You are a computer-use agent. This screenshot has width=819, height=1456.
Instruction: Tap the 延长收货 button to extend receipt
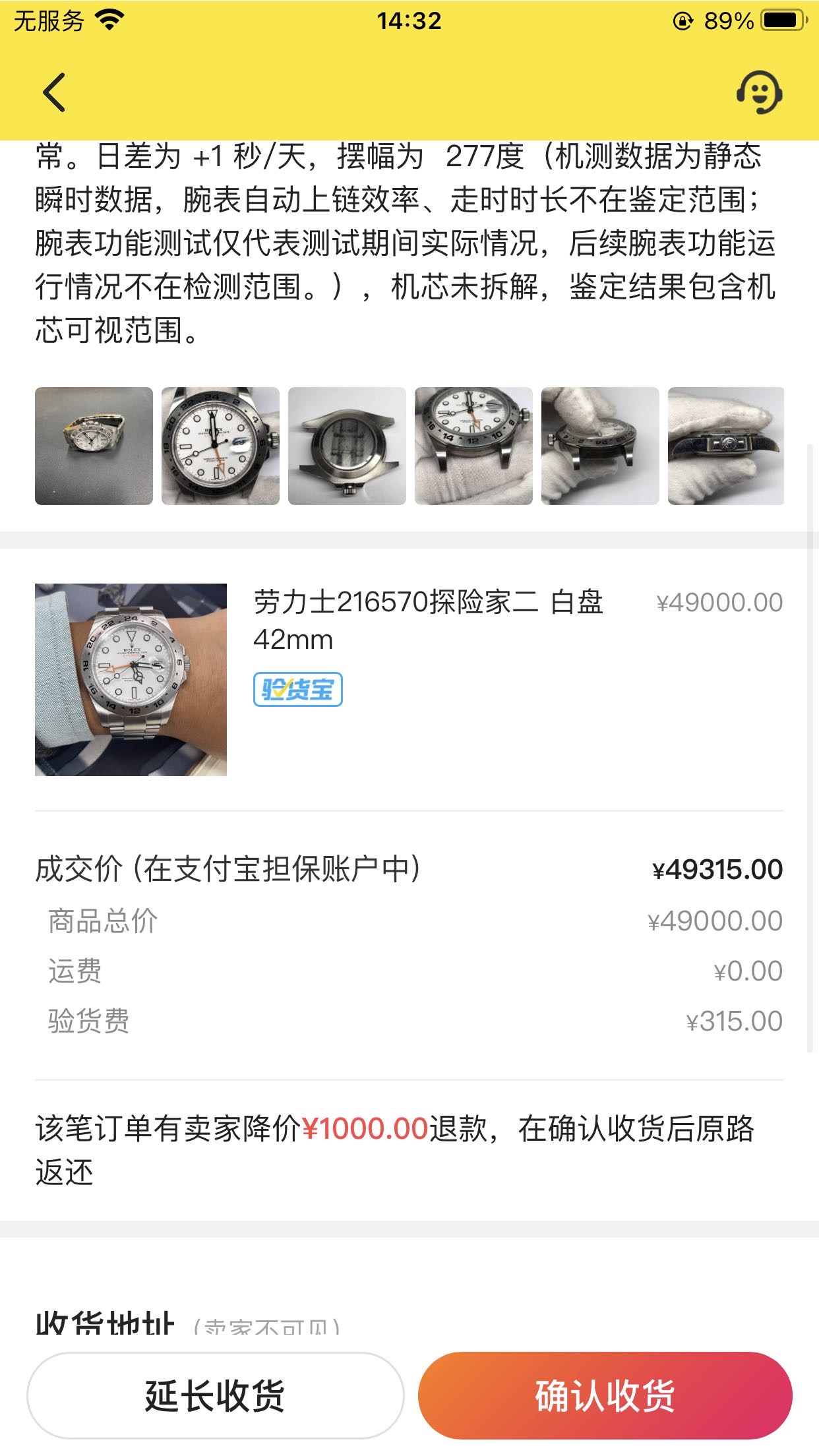(215, 1395)
